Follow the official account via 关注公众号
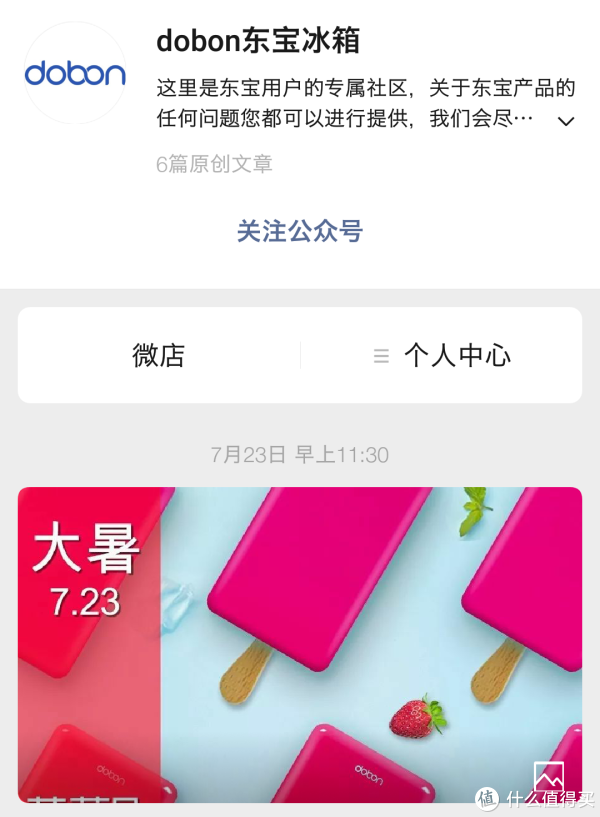The image size is (600, 817). tap(299, 231)
